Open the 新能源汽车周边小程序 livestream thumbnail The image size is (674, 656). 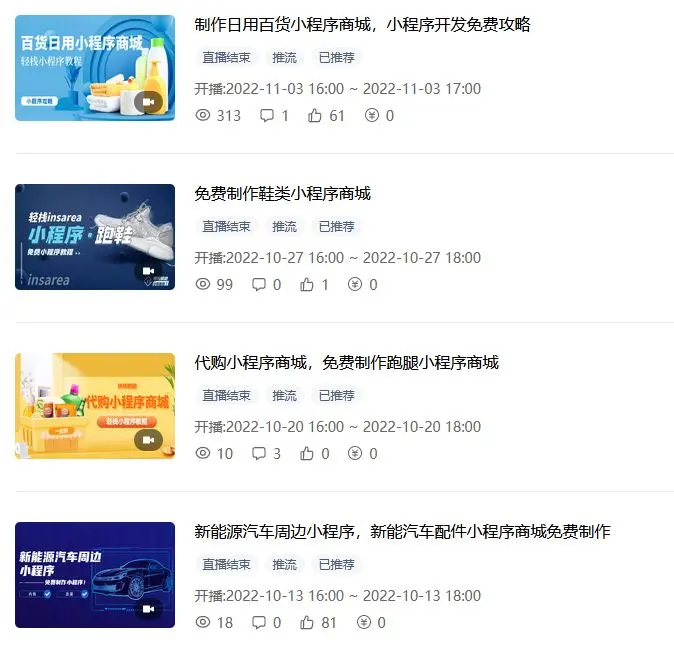coord(94,575)
